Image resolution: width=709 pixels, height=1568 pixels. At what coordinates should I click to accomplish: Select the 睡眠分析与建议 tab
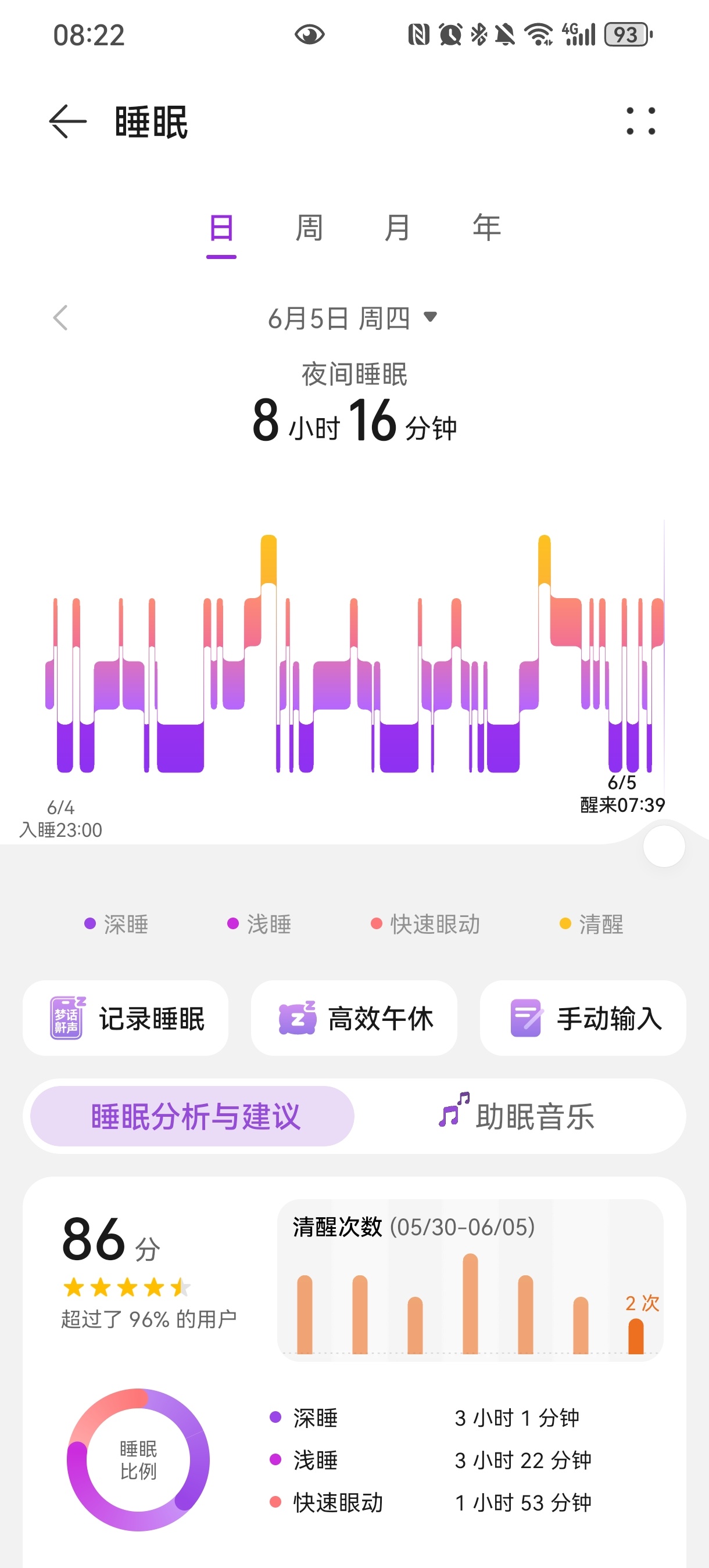click(192, 1116)
